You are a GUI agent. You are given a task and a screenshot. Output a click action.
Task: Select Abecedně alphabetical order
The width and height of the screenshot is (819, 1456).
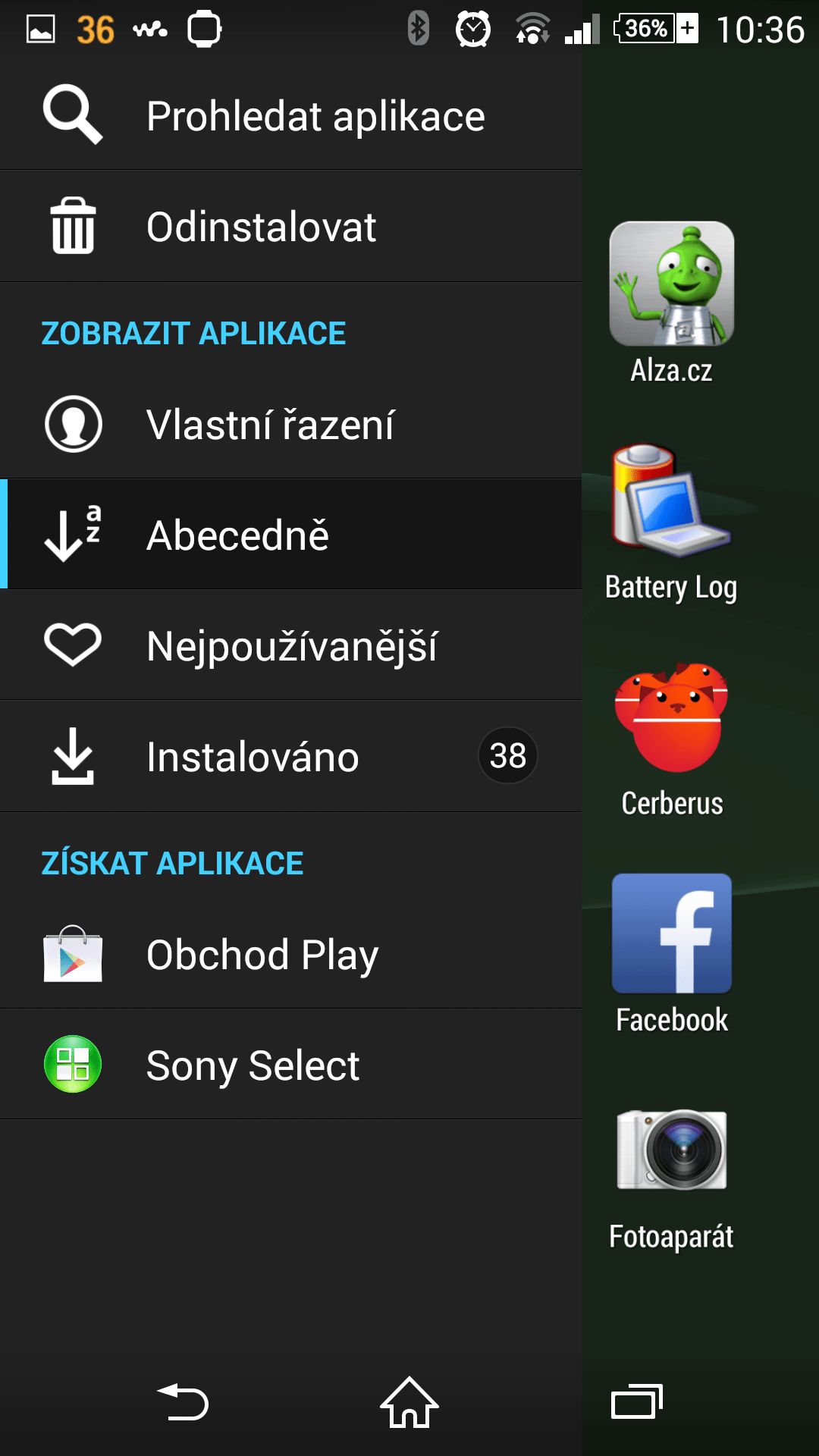tap(291, 535)
